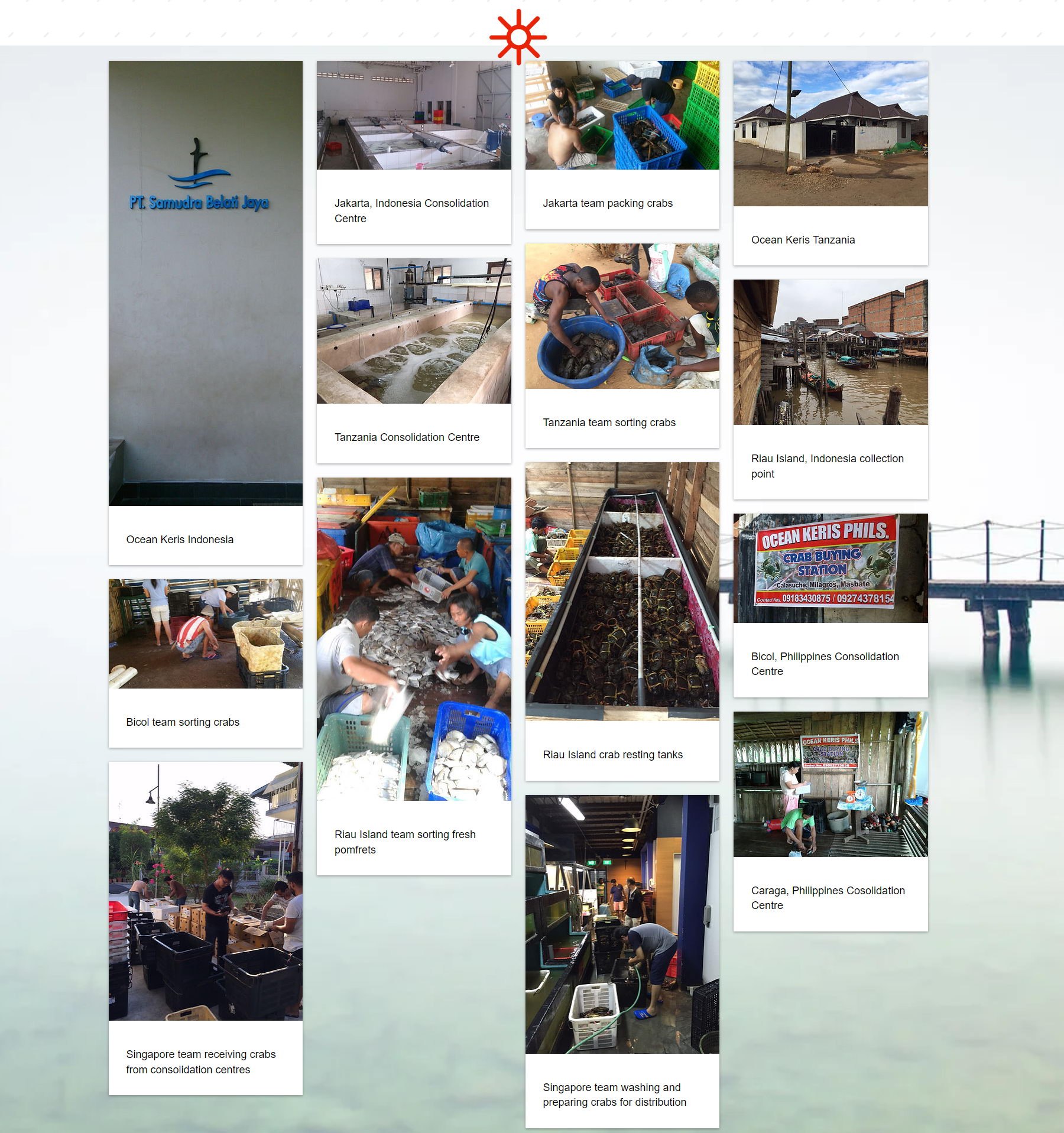Open the Ocean Keris Indonesia photo

(205, 283)
